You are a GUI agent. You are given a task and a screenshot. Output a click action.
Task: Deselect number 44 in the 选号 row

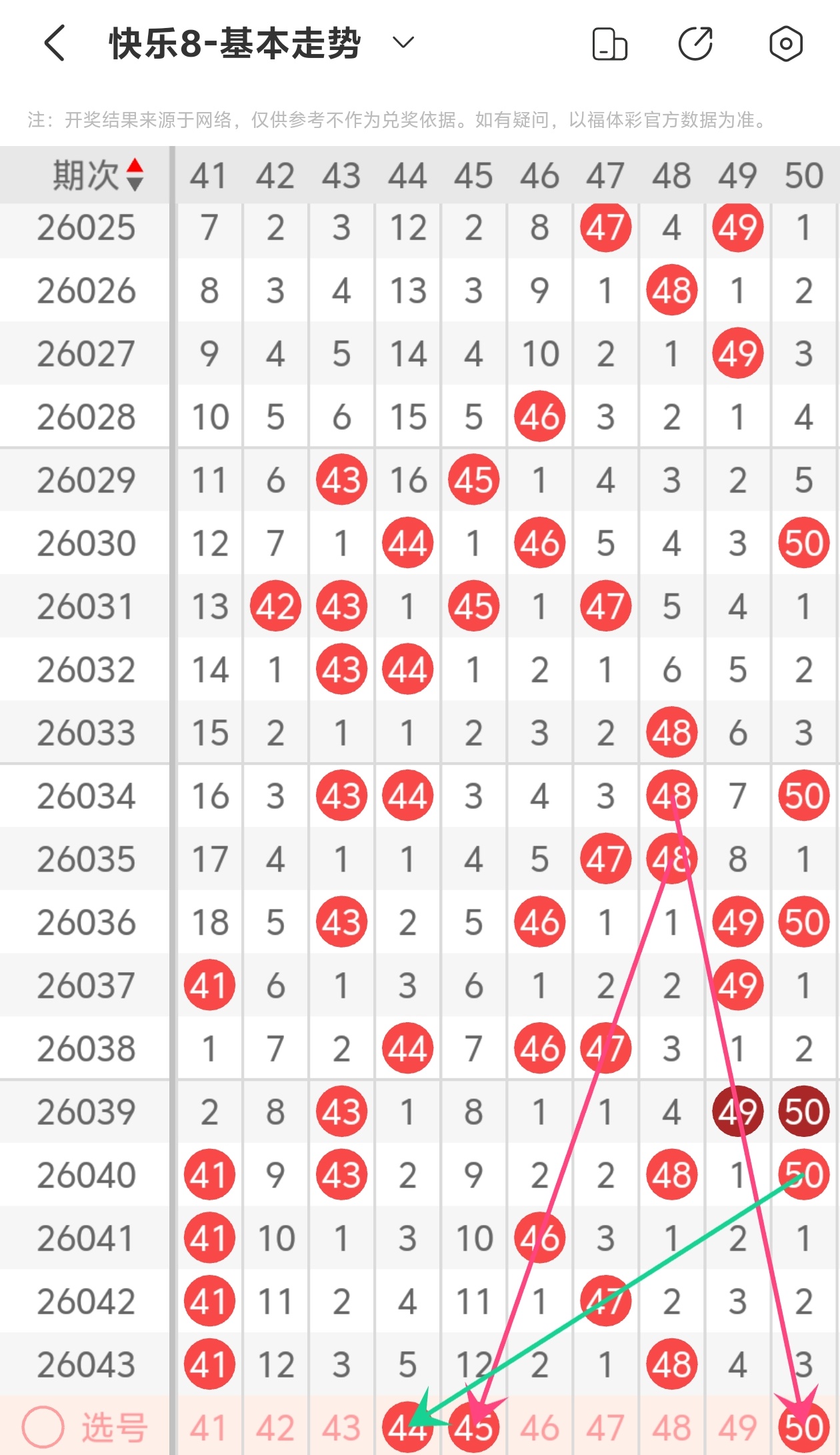click(x=407, y=1428)
